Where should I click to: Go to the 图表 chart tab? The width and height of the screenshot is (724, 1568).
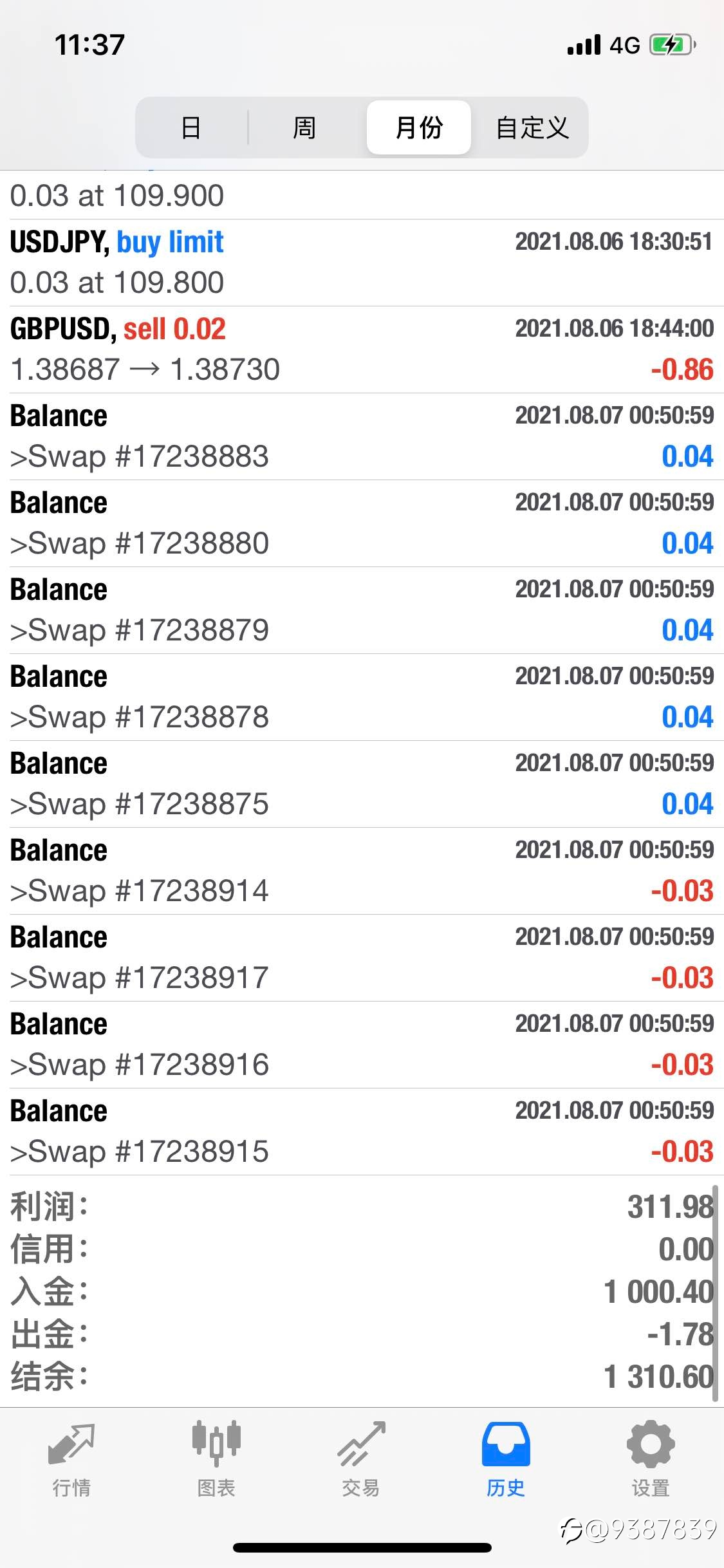click(216, 1459)
